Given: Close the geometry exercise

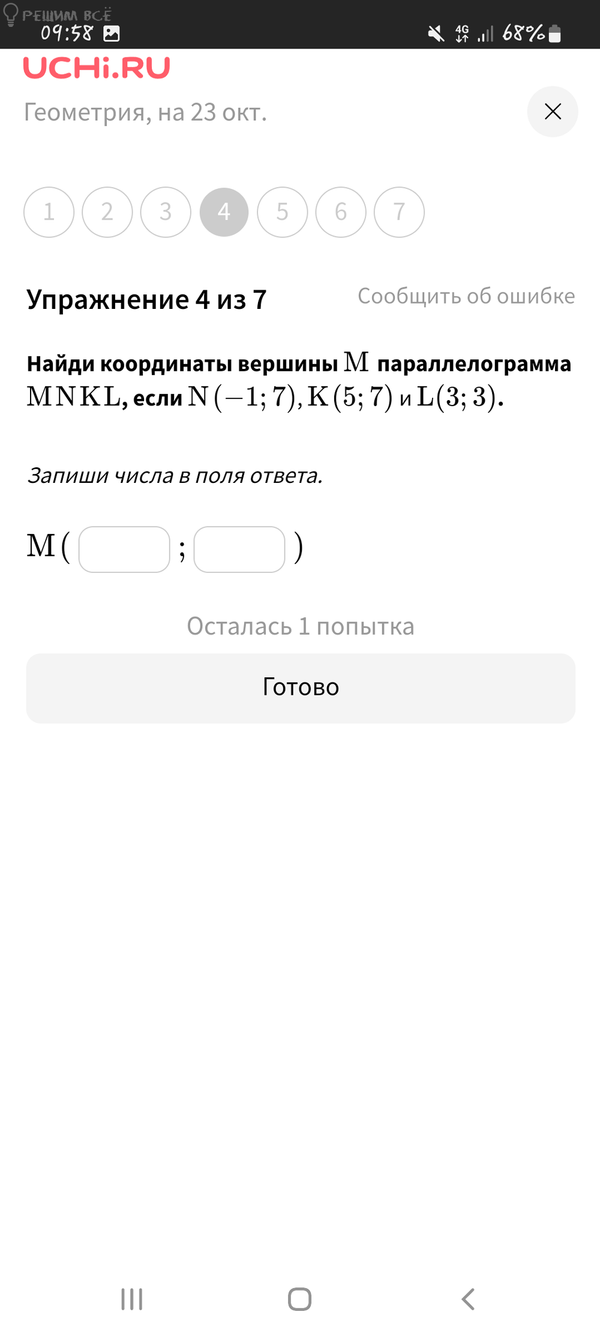Looking at the screenshot, I should pyautogui.click(x=552, y=112).
